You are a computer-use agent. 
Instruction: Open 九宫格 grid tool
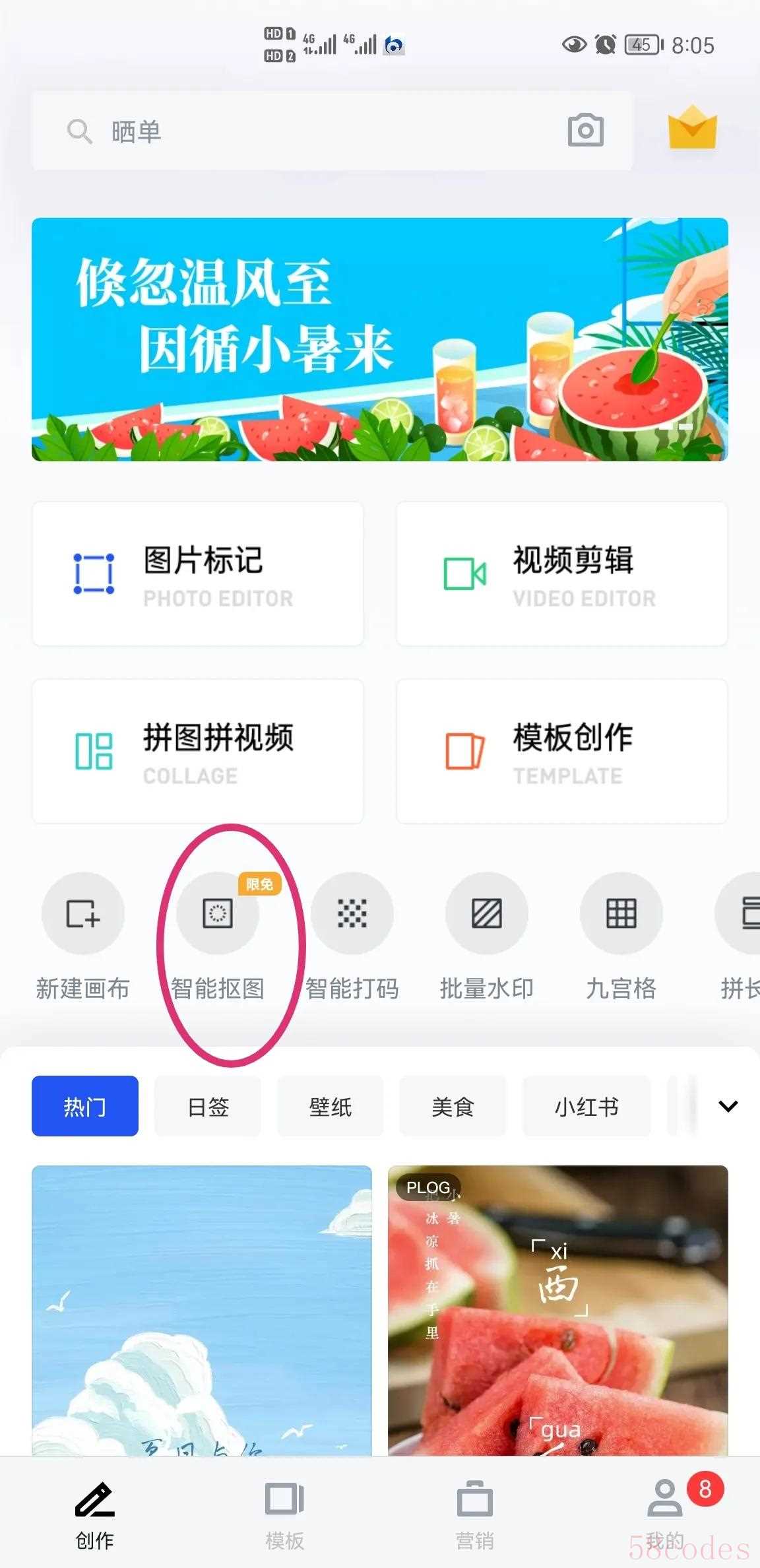[621, 914]
